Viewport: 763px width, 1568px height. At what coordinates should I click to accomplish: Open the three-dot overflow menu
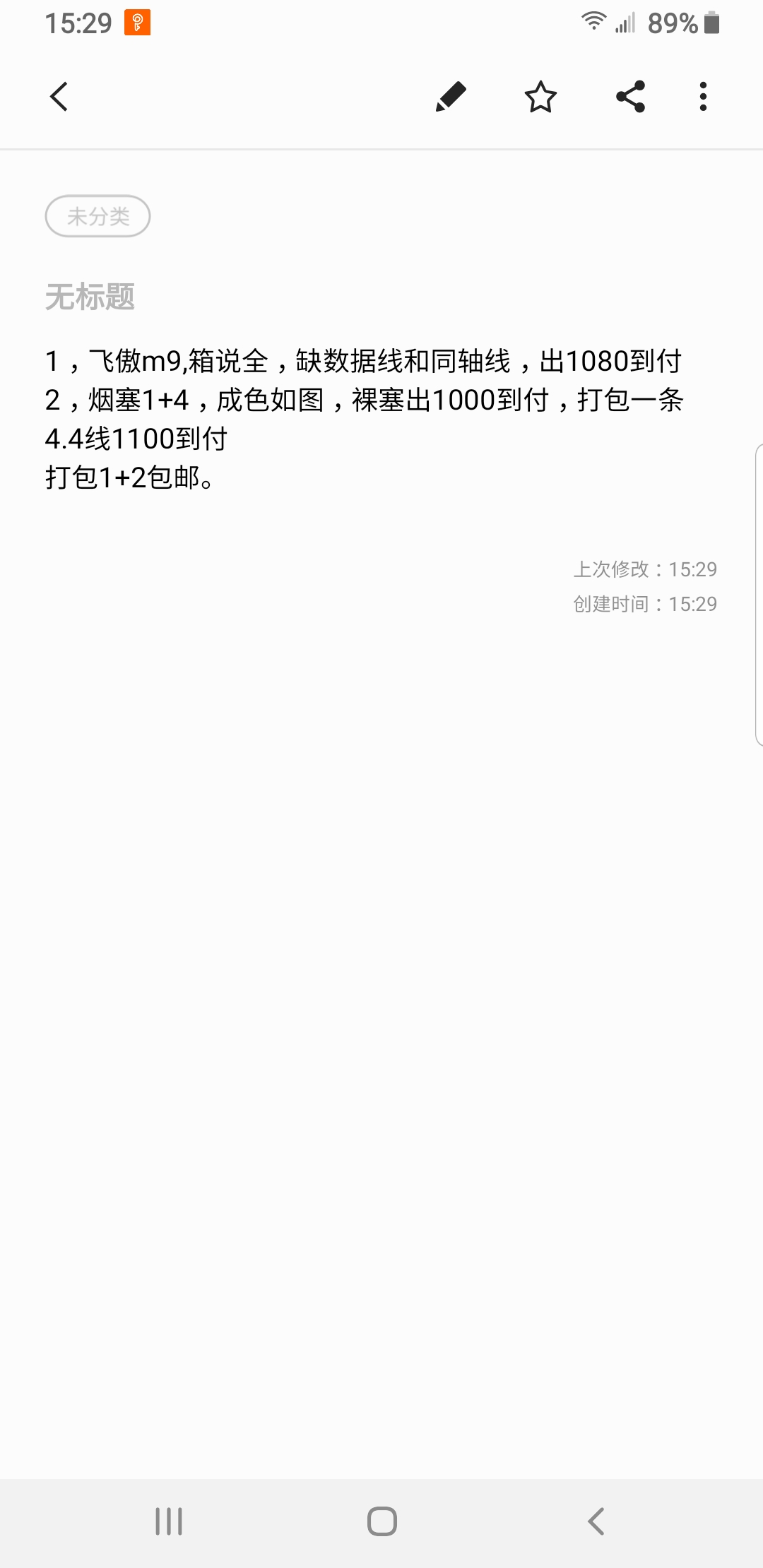(703, 97)
